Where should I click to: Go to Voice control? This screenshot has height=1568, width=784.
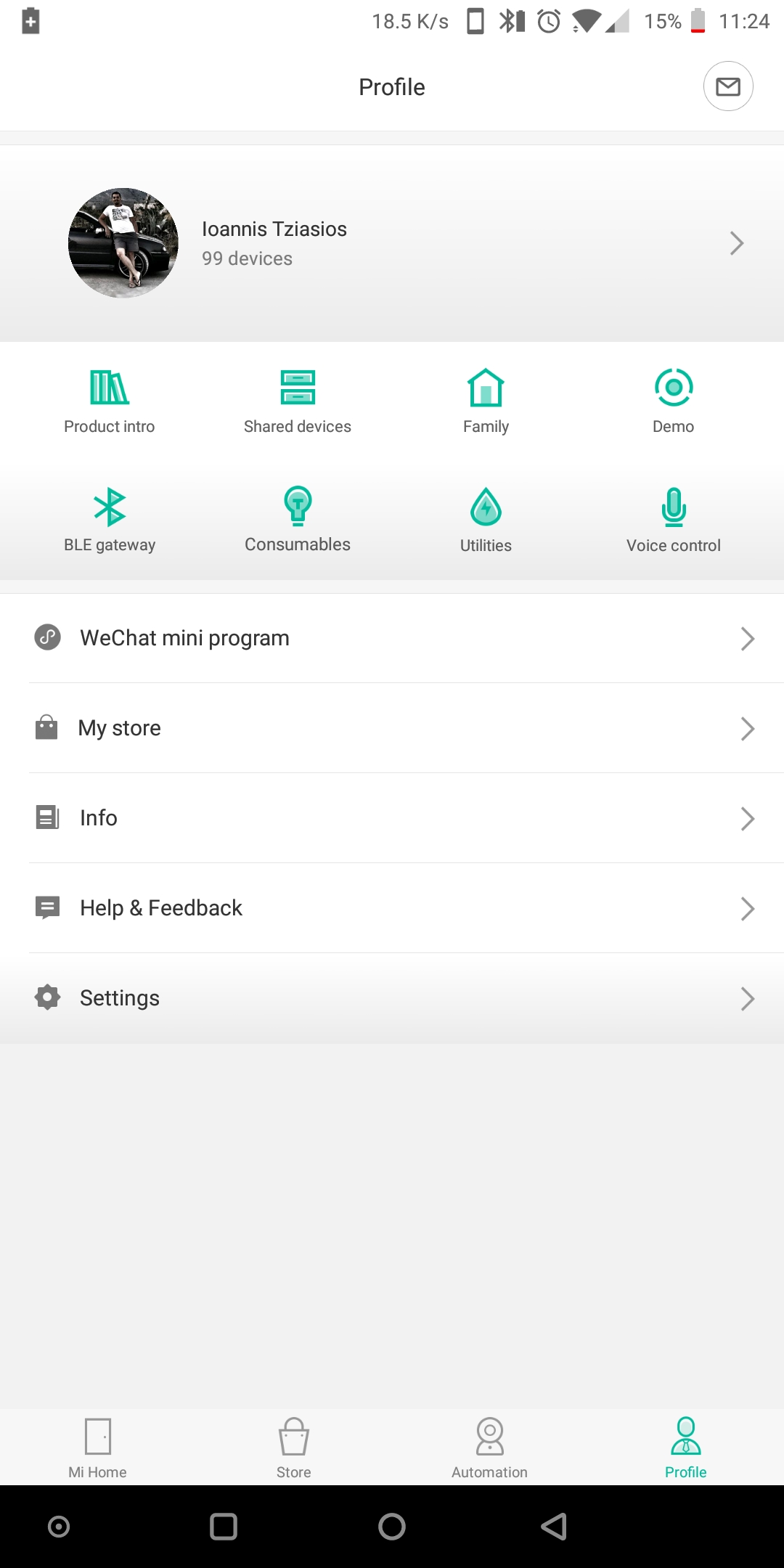click(x=674, y=520)
